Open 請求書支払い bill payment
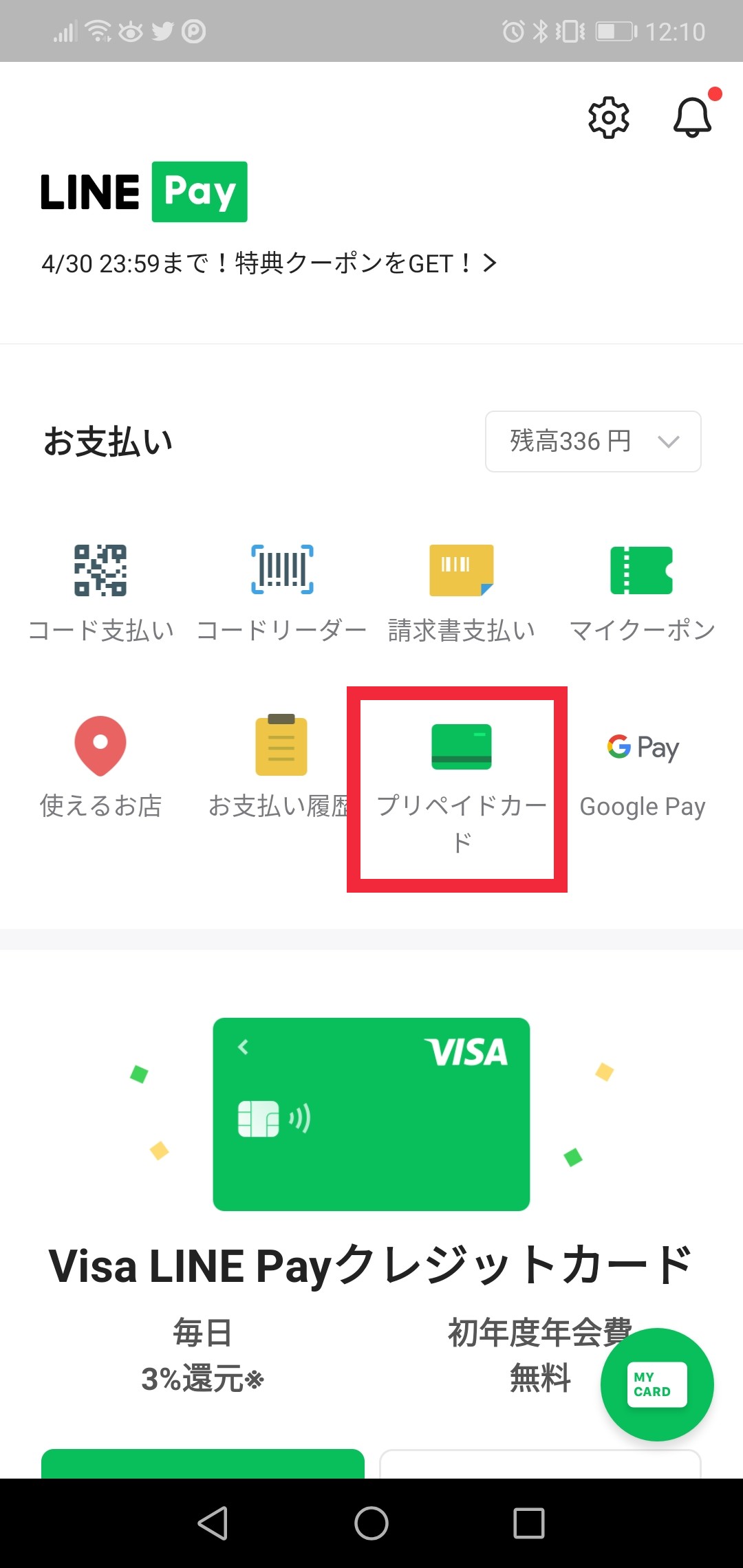 point(462,592)
